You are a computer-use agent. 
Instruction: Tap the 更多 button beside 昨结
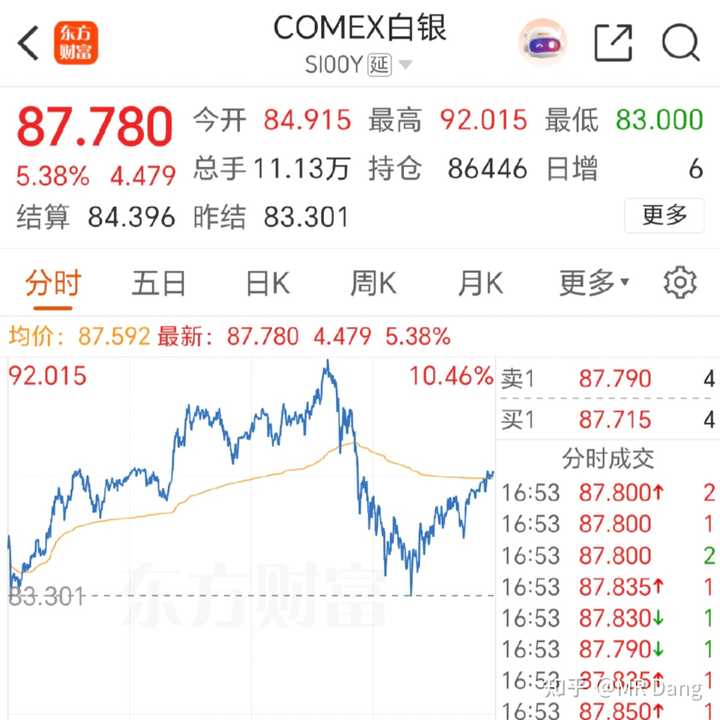664,215
